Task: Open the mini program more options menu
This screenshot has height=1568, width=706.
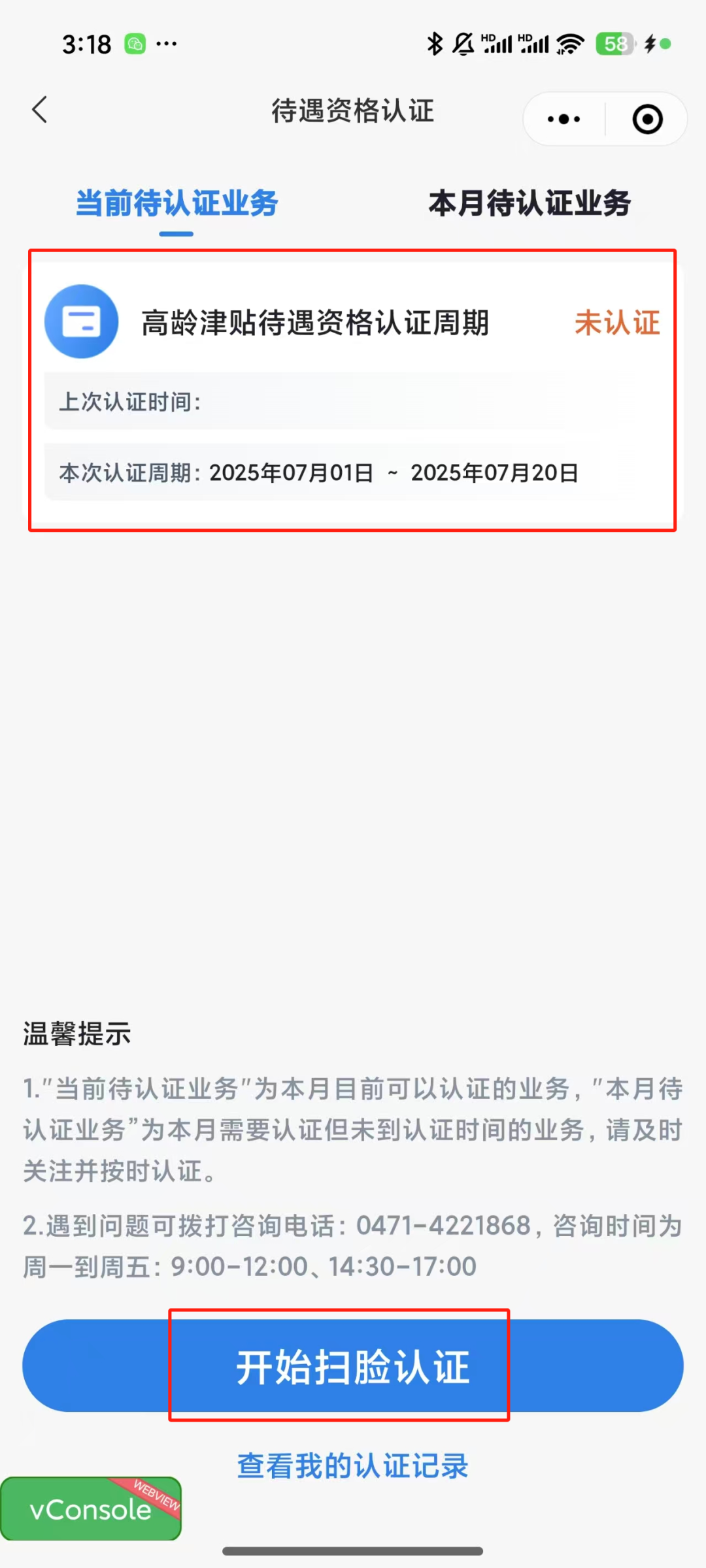Action: pyautogui.click(x=563, y=120)
